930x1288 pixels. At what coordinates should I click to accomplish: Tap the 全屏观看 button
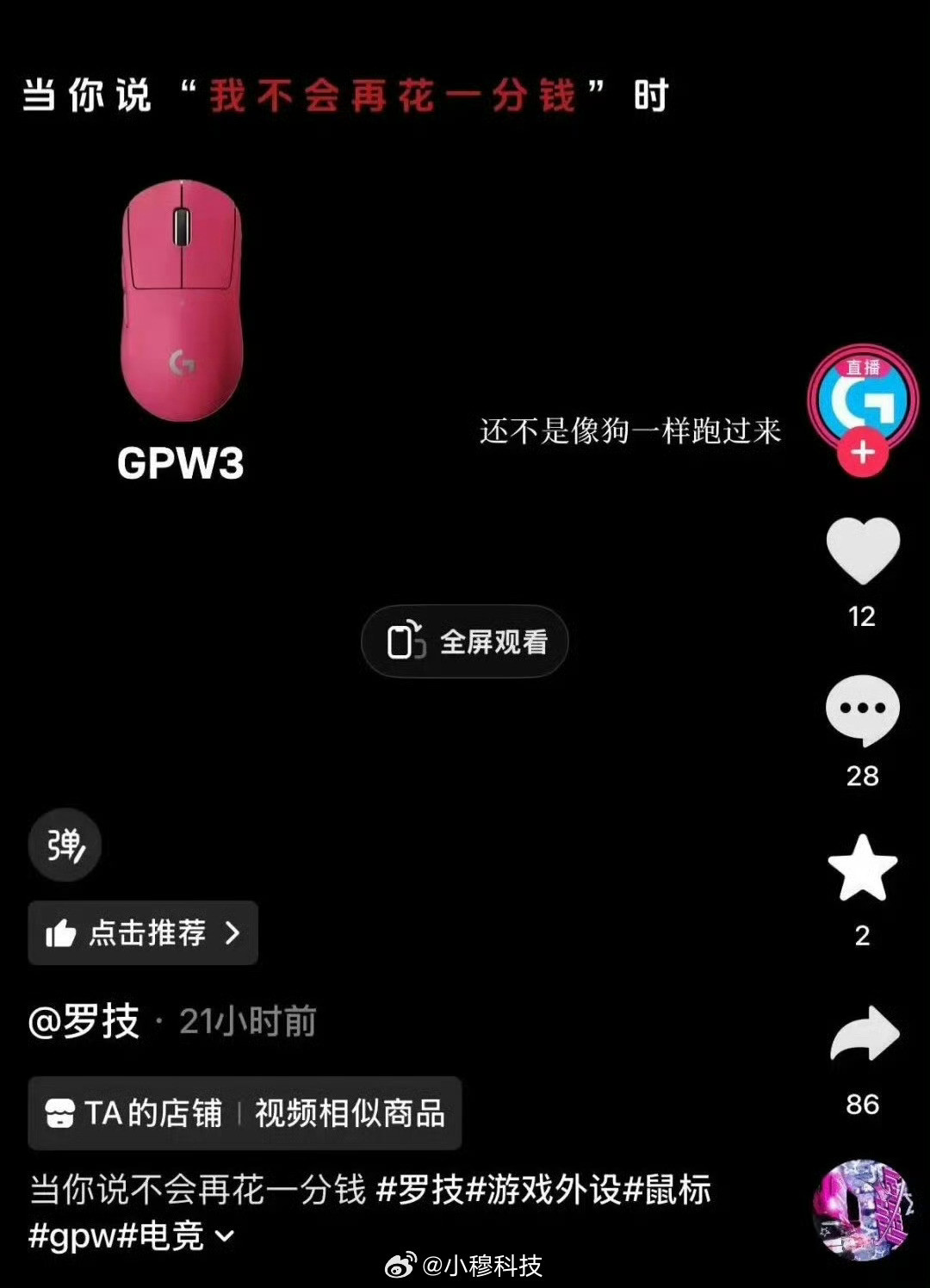[x=465, y=641]
